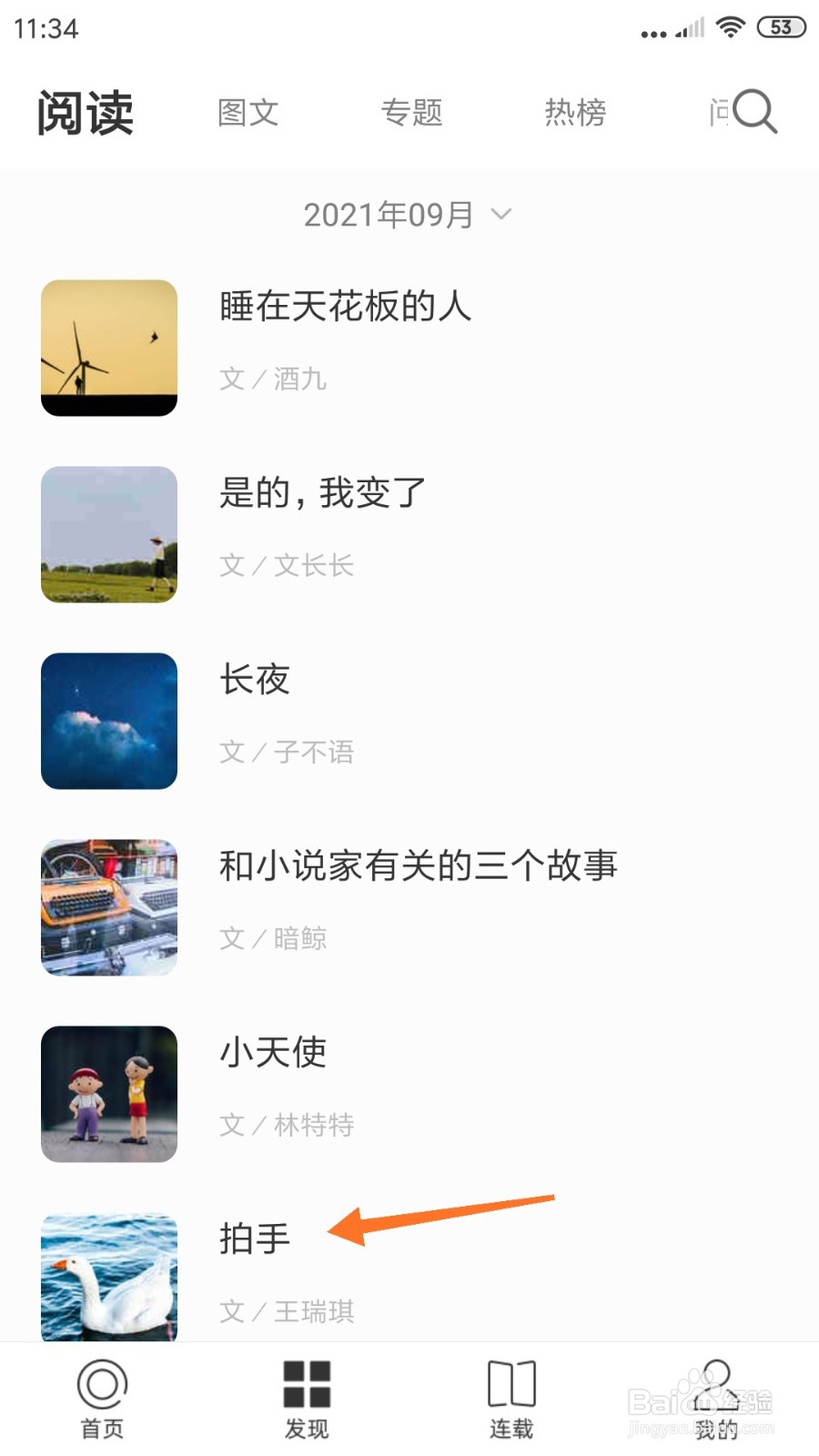Open the search with the magnifier icon

pos(753,111)
